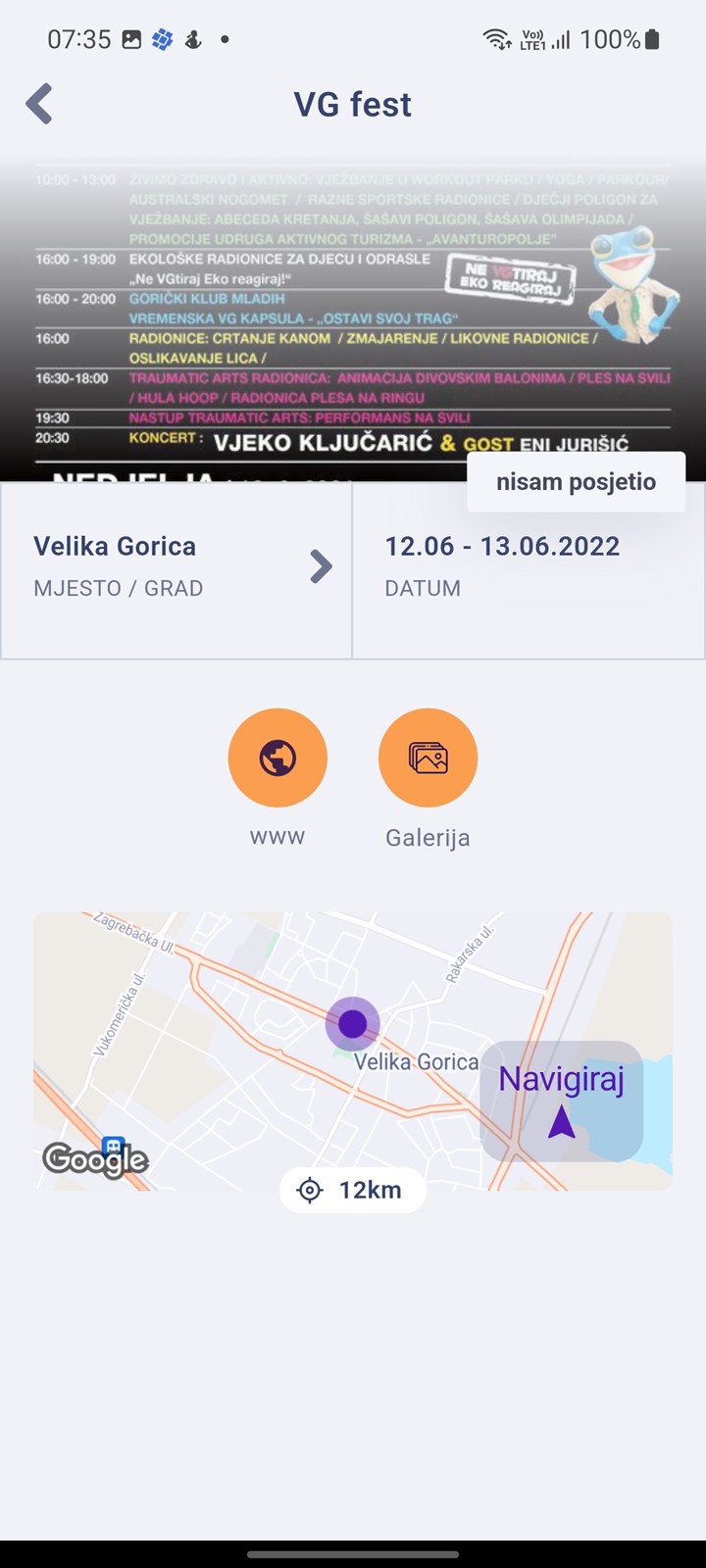
Task: Tap the 'nisam posjetio' button
Action: [576, 482]
